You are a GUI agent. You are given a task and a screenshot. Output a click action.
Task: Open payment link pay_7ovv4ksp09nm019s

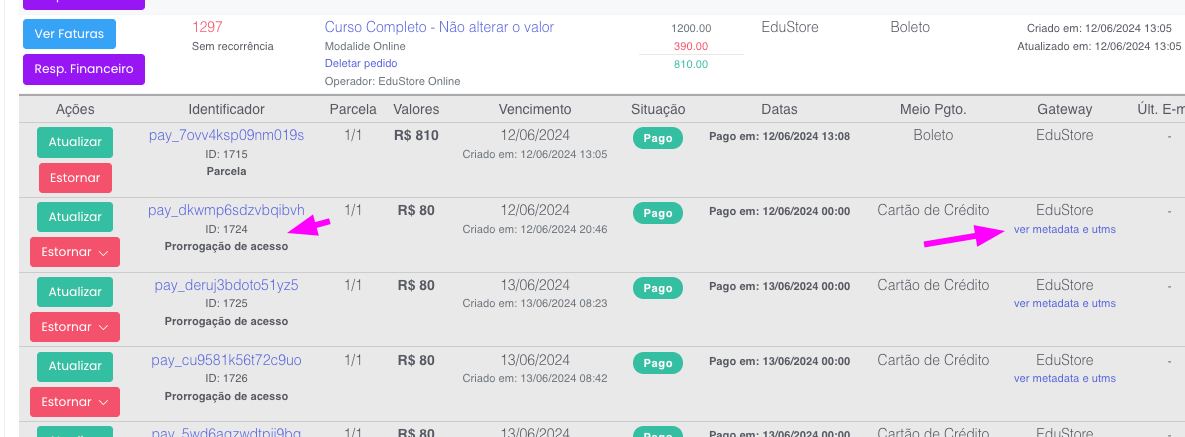[x=226, y=135]
